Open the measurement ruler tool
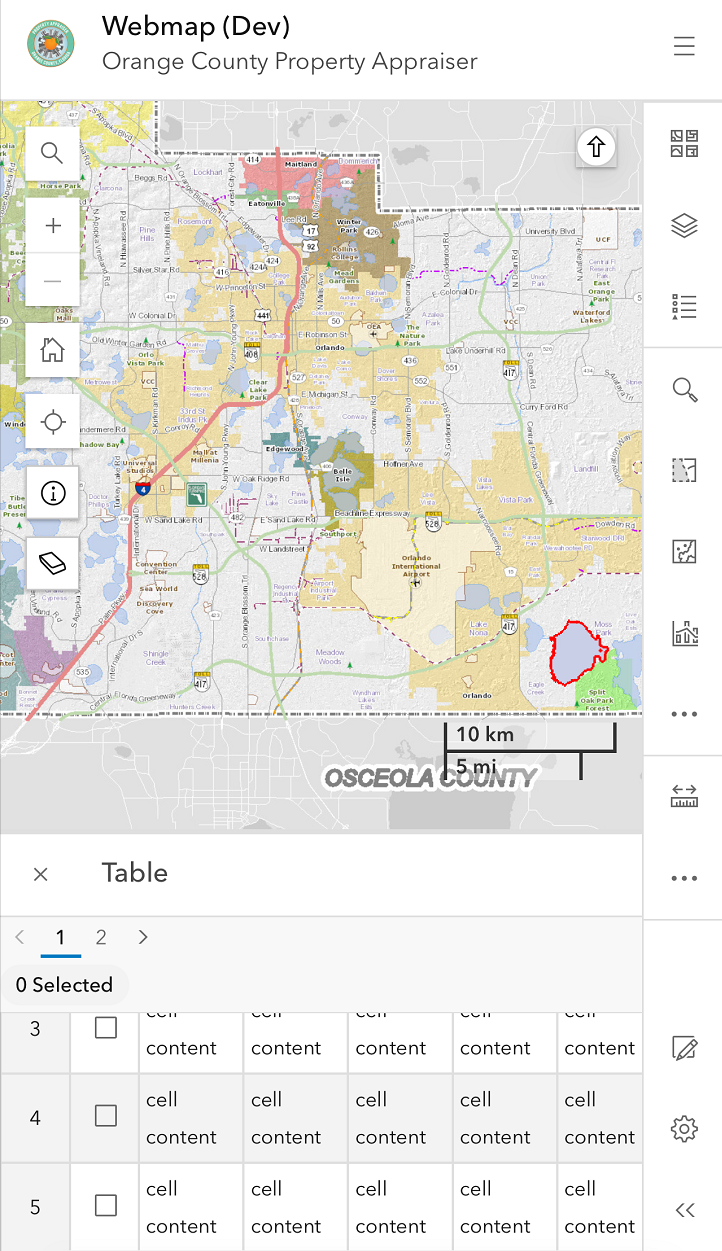 coord(684,795)
